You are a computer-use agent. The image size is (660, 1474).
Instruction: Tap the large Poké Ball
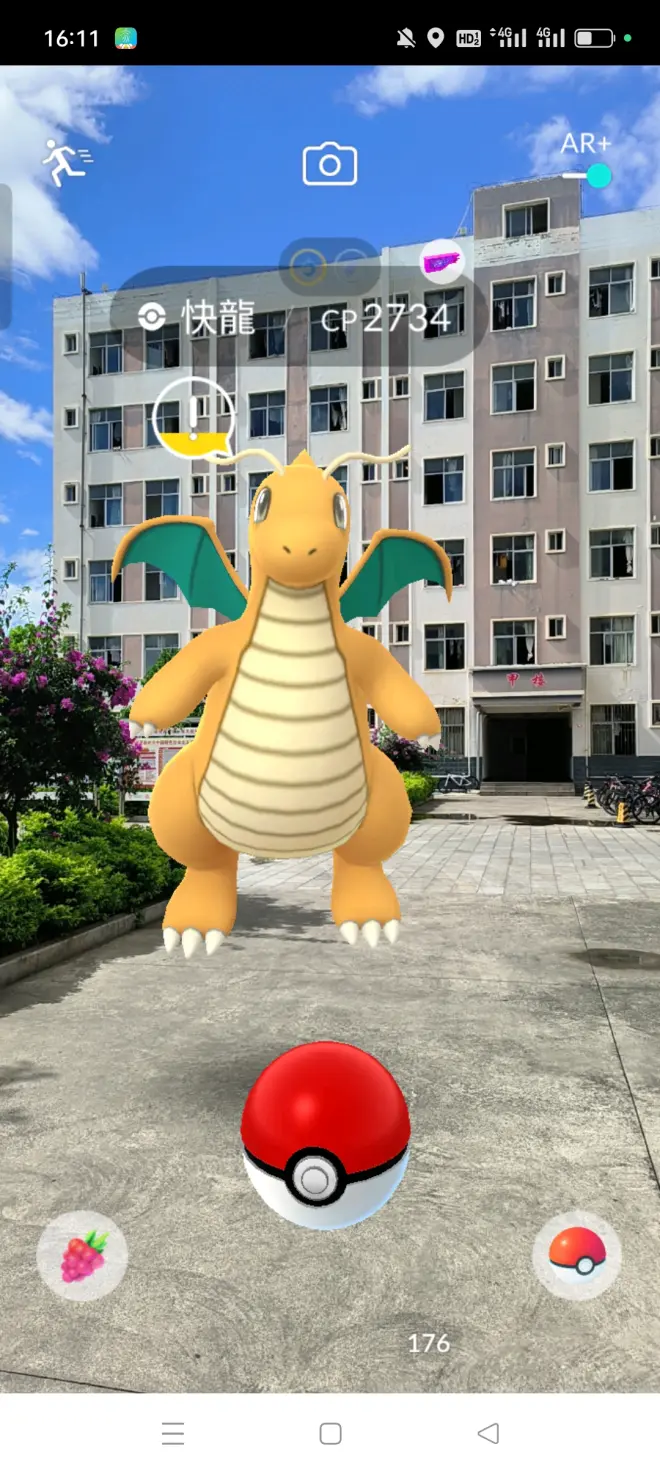(325, 1135)
